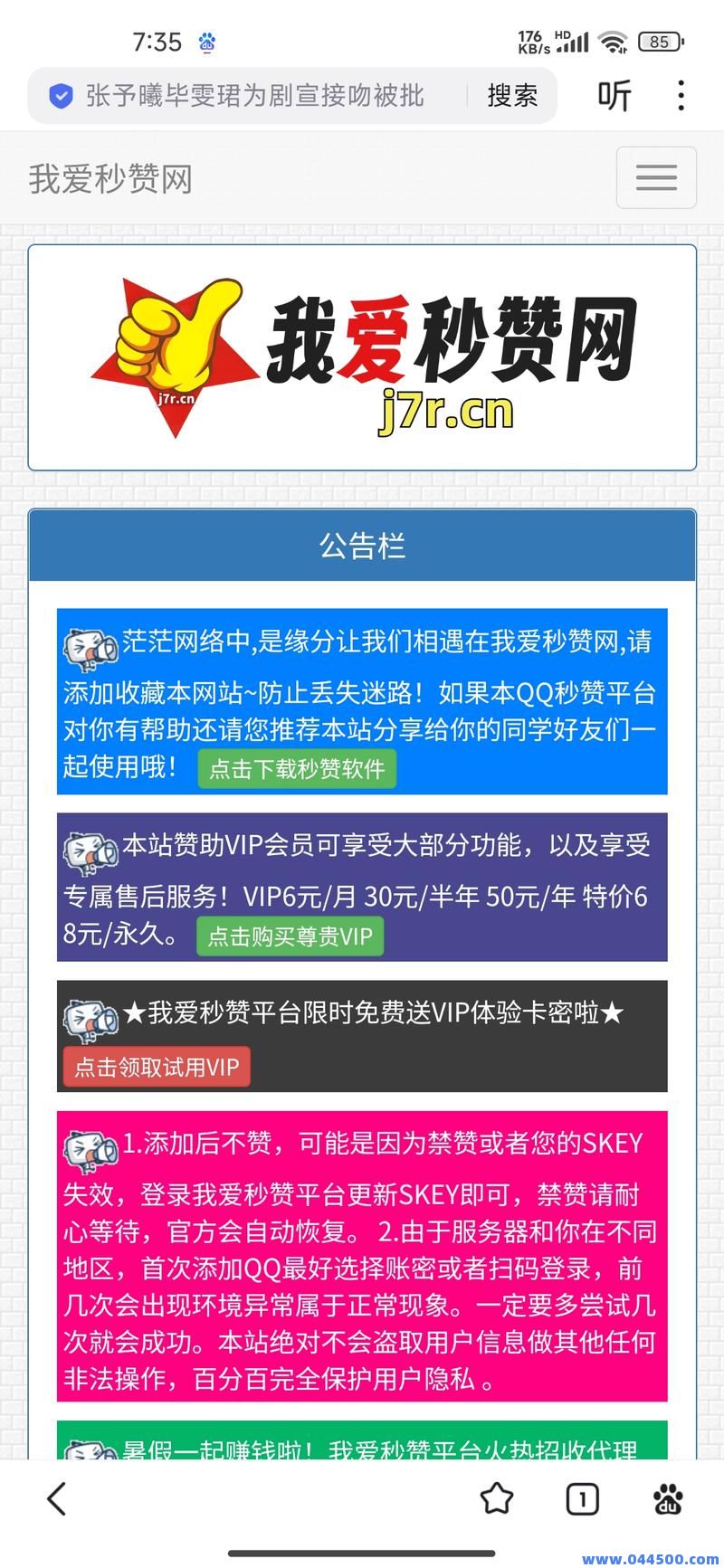Tap 点击领取试用VIP red button

click(x=156, y=1067)
